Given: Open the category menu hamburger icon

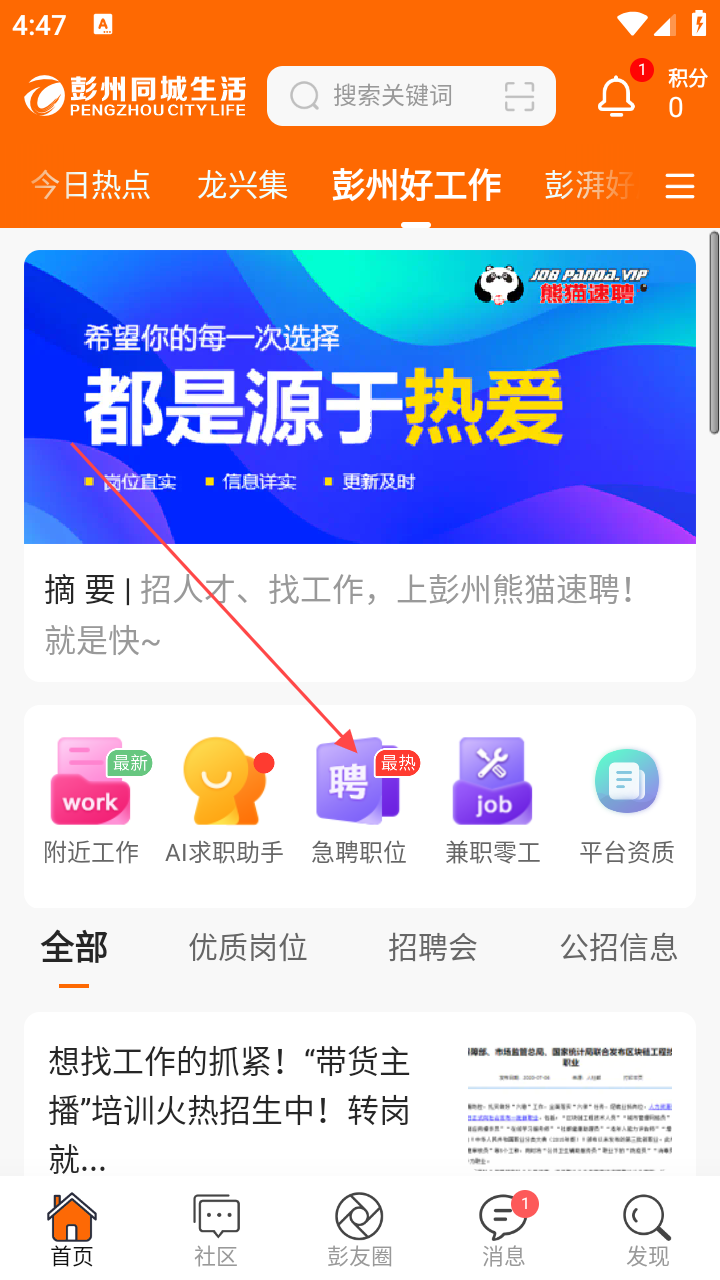Looking at the screenshot, I should pos(680,186).
